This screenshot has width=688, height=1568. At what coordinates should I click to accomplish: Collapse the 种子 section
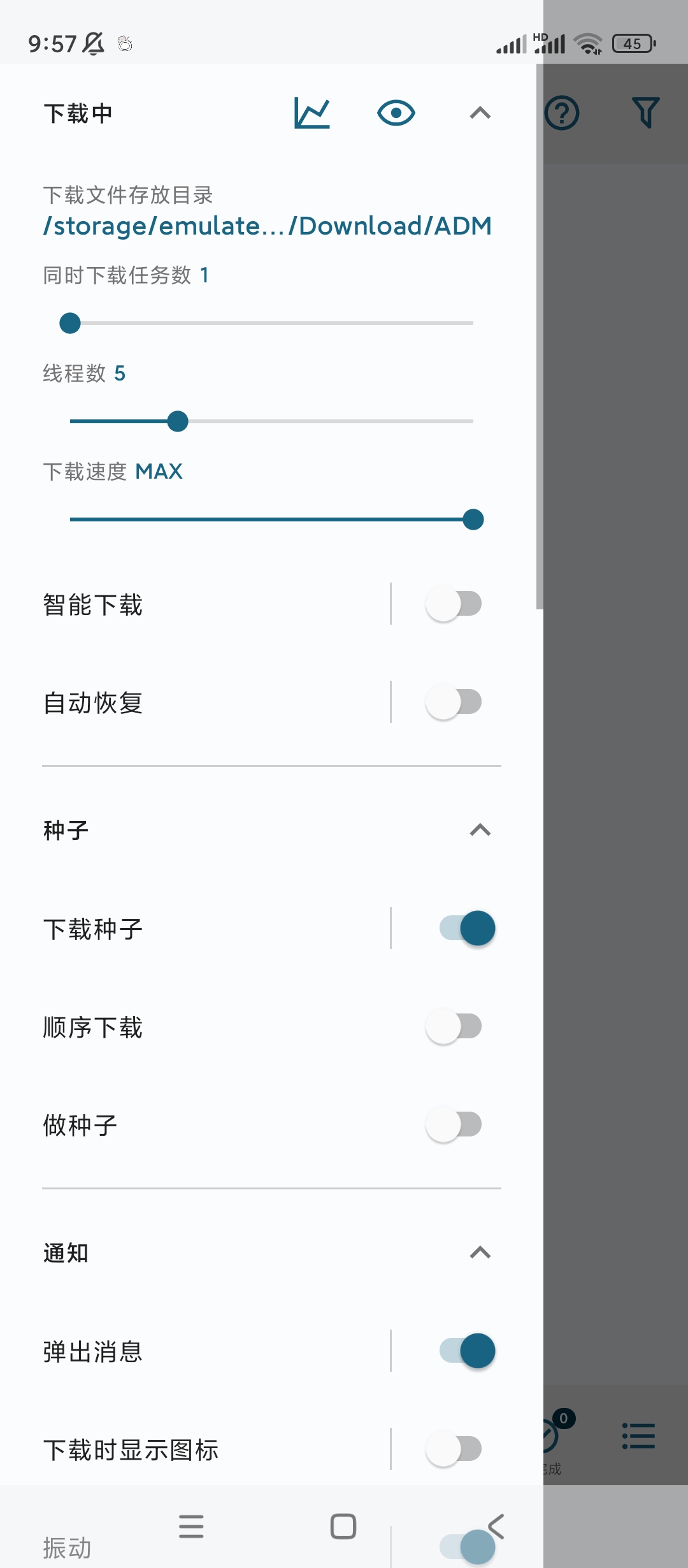pyautogui.click(x=480, y=830)
